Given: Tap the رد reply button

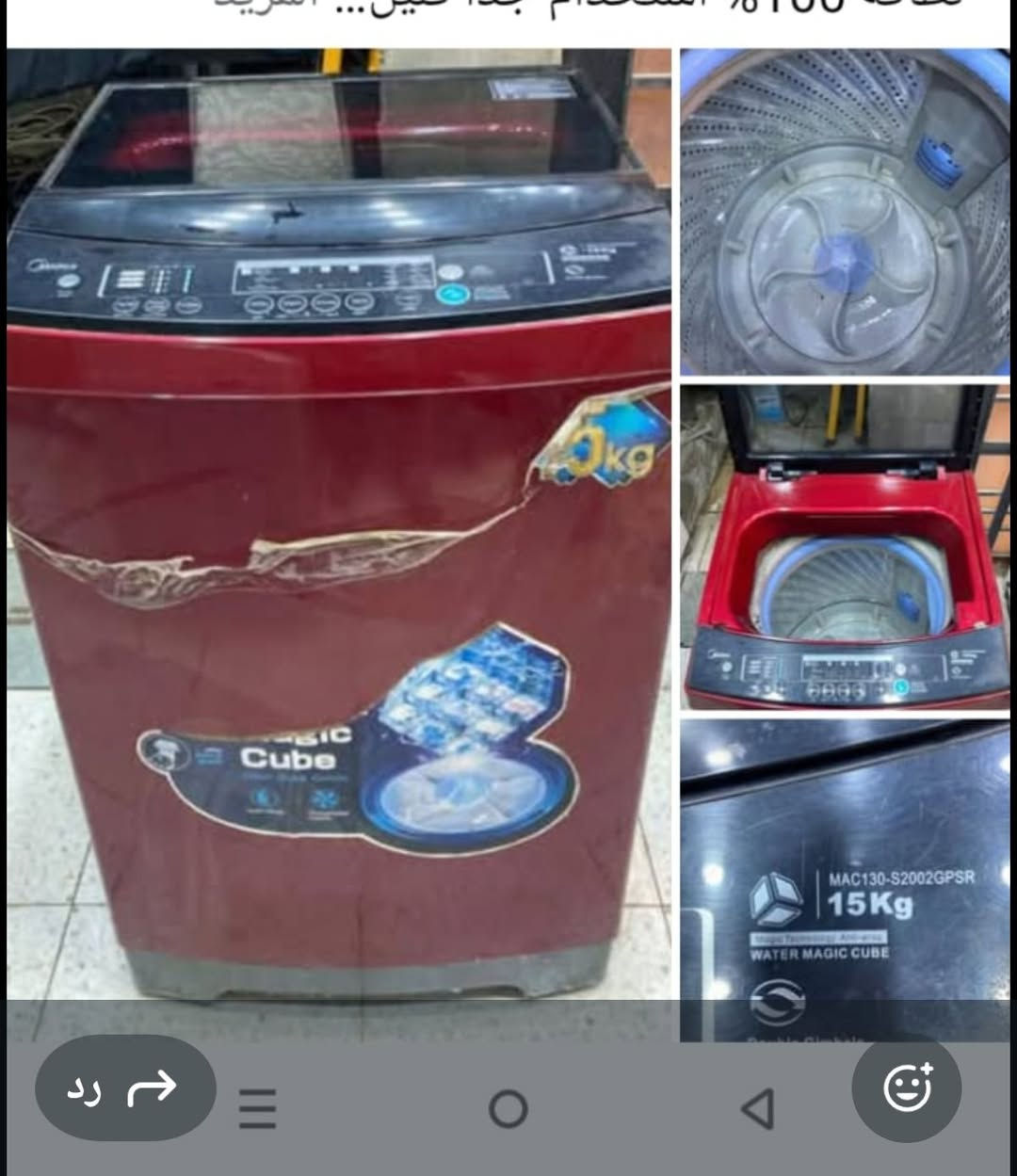Looking at the screenshot, I should coord(124,1087).
